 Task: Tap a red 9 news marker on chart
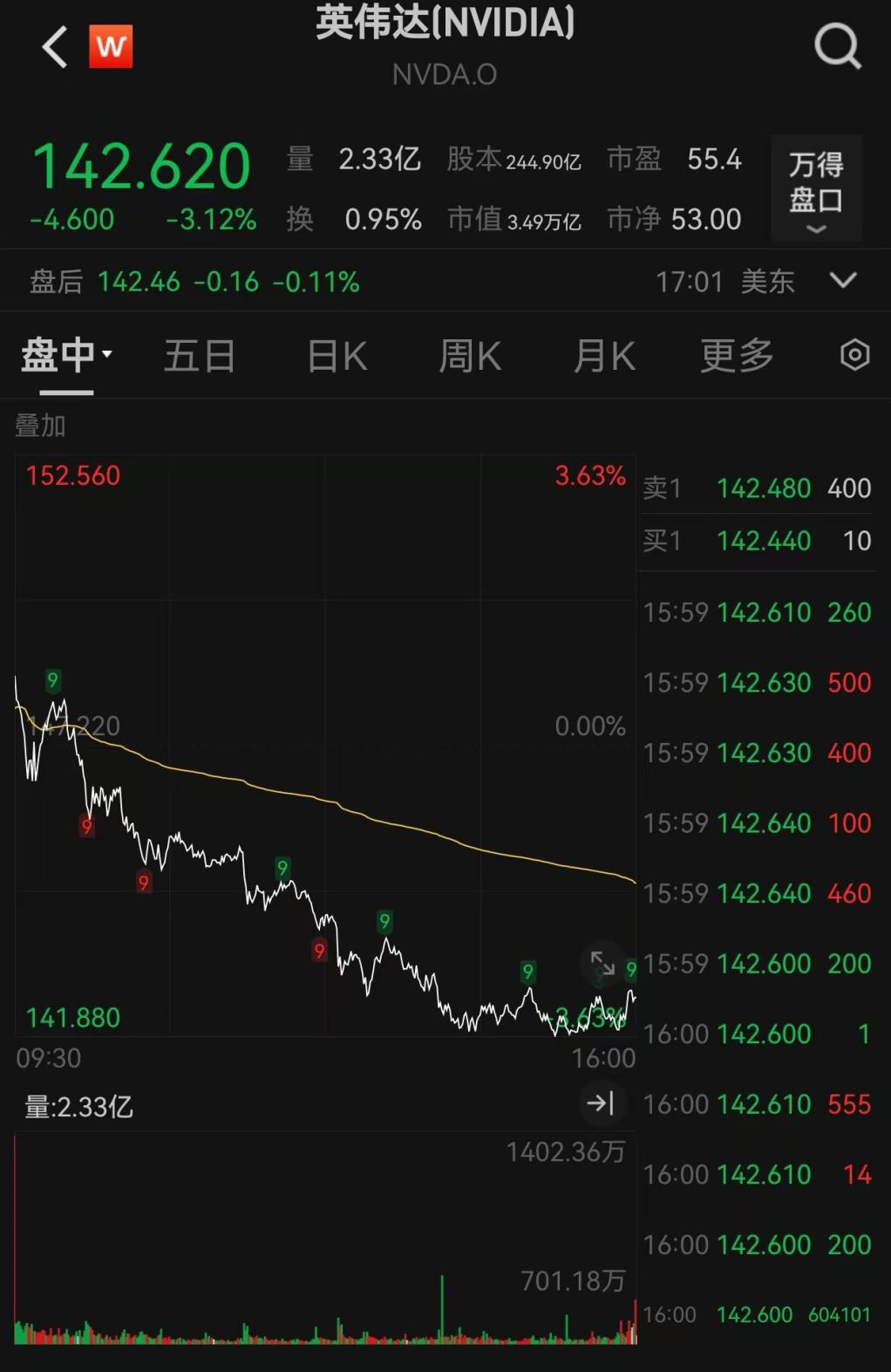click(86, 826)
